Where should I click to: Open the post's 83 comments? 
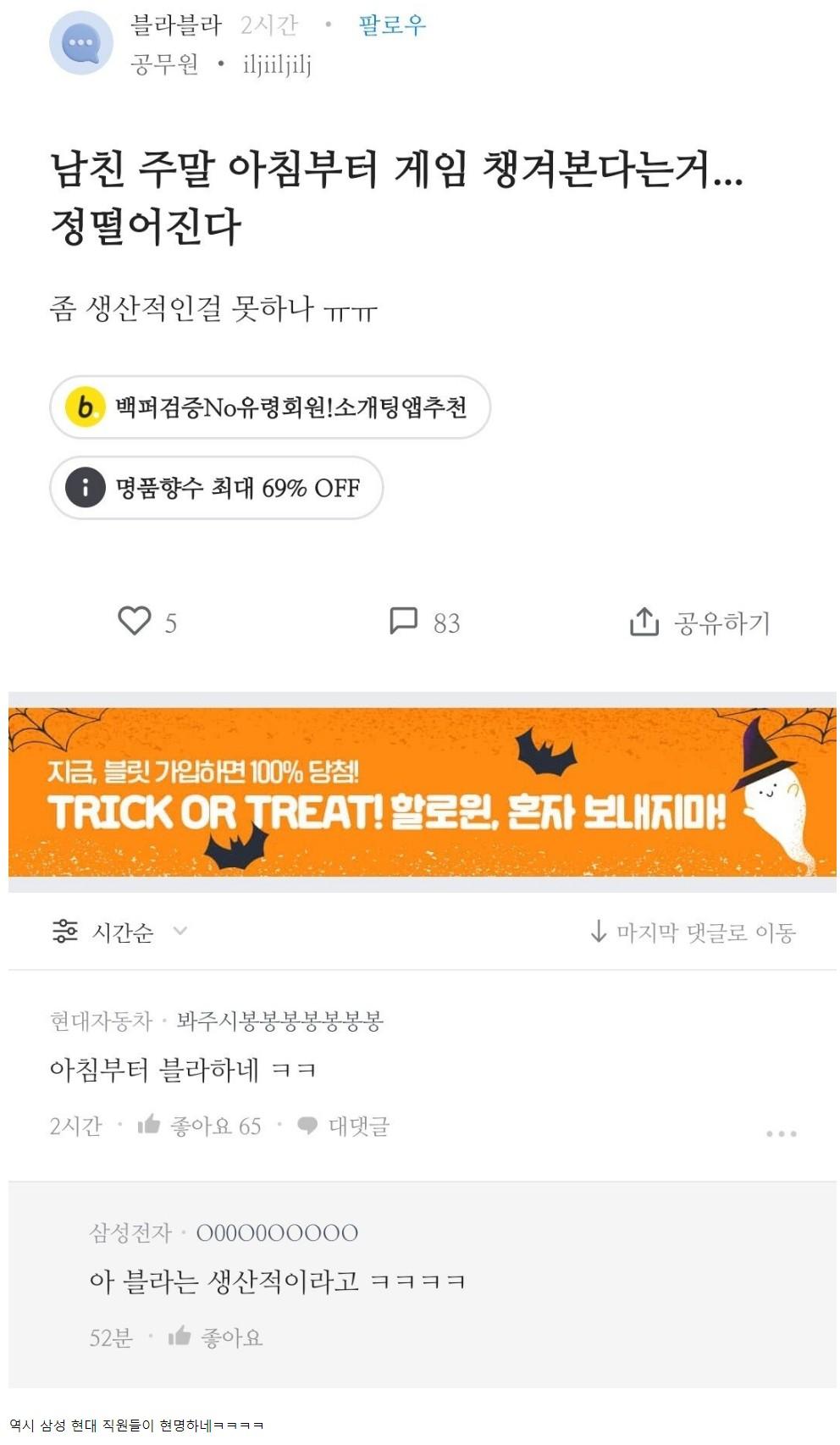423,622
